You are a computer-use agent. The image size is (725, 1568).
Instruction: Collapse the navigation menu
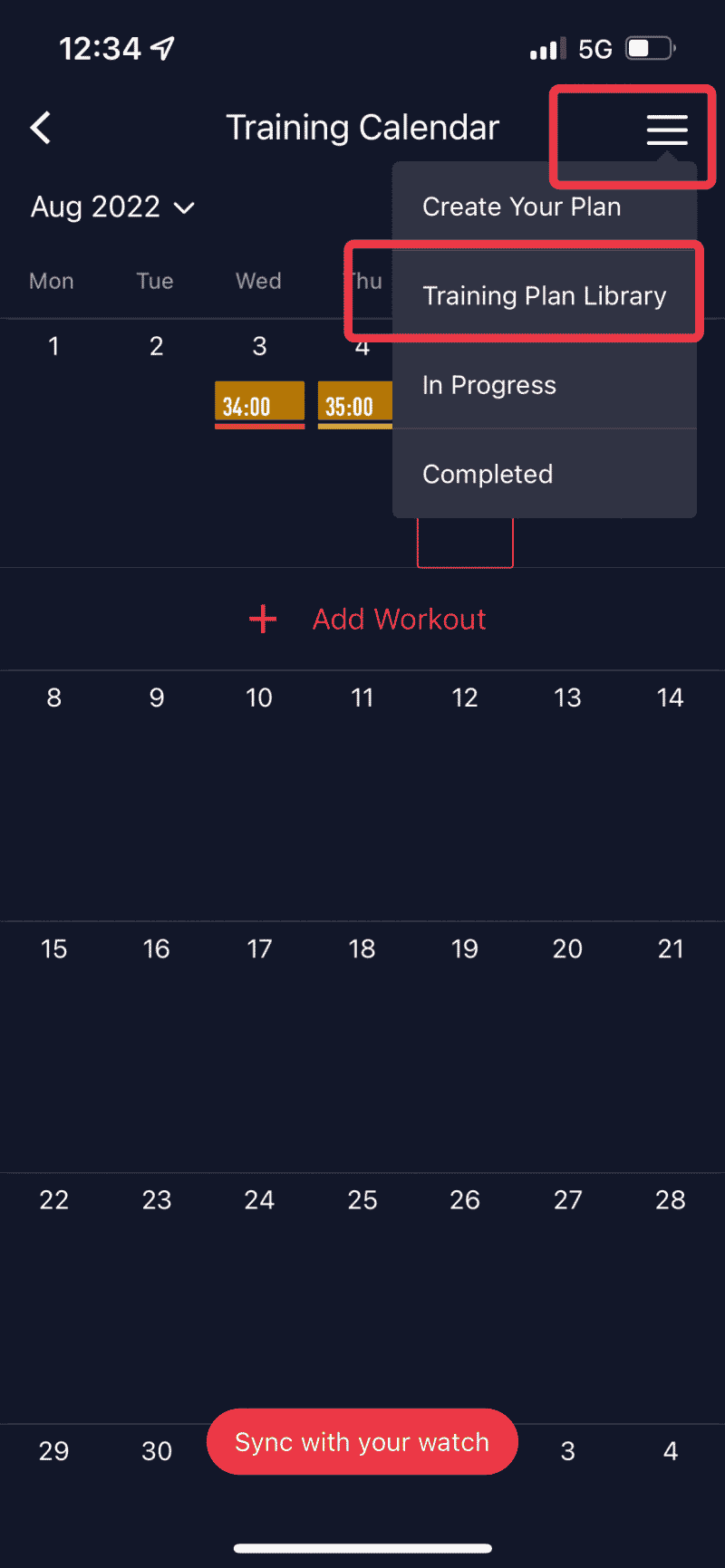[x=667, y=131]
